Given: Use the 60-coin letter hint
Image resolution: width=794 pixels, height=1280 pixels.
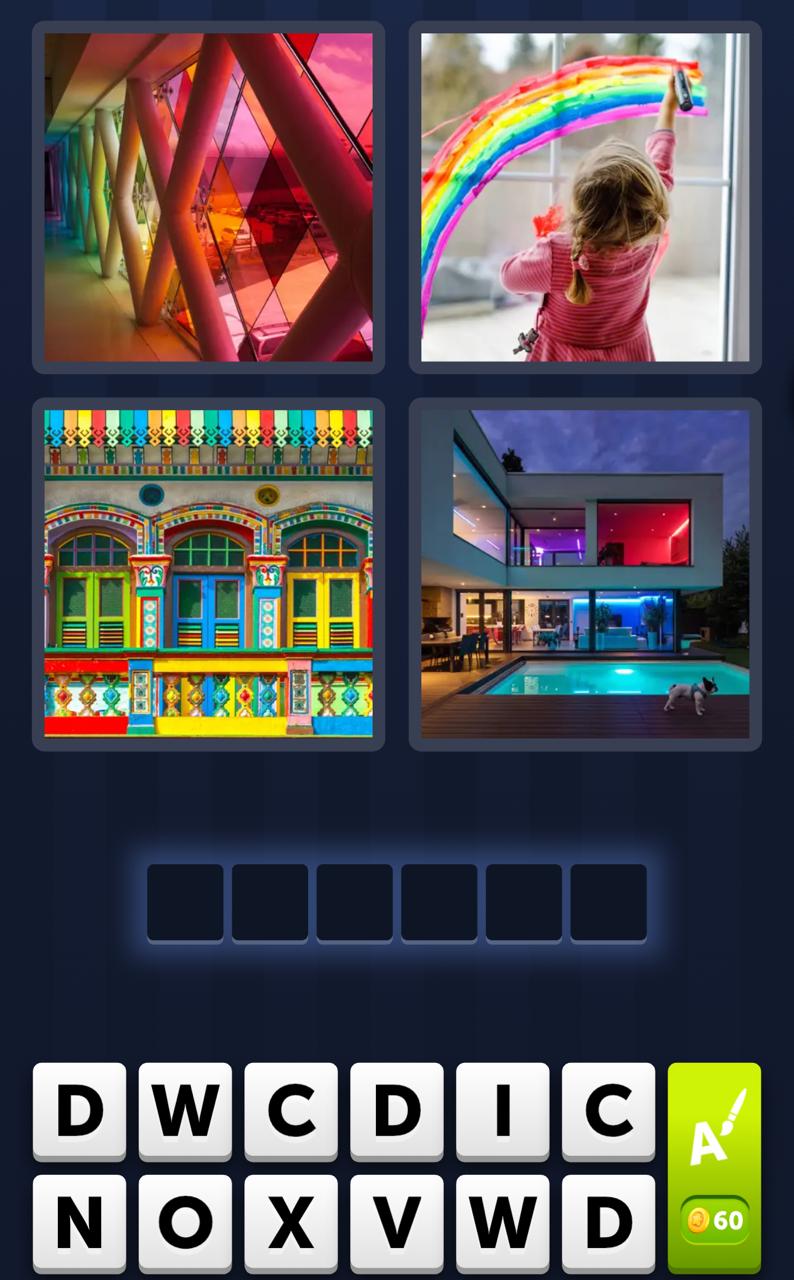Looking at the screenshot, I should click(x=714, y=1165).
